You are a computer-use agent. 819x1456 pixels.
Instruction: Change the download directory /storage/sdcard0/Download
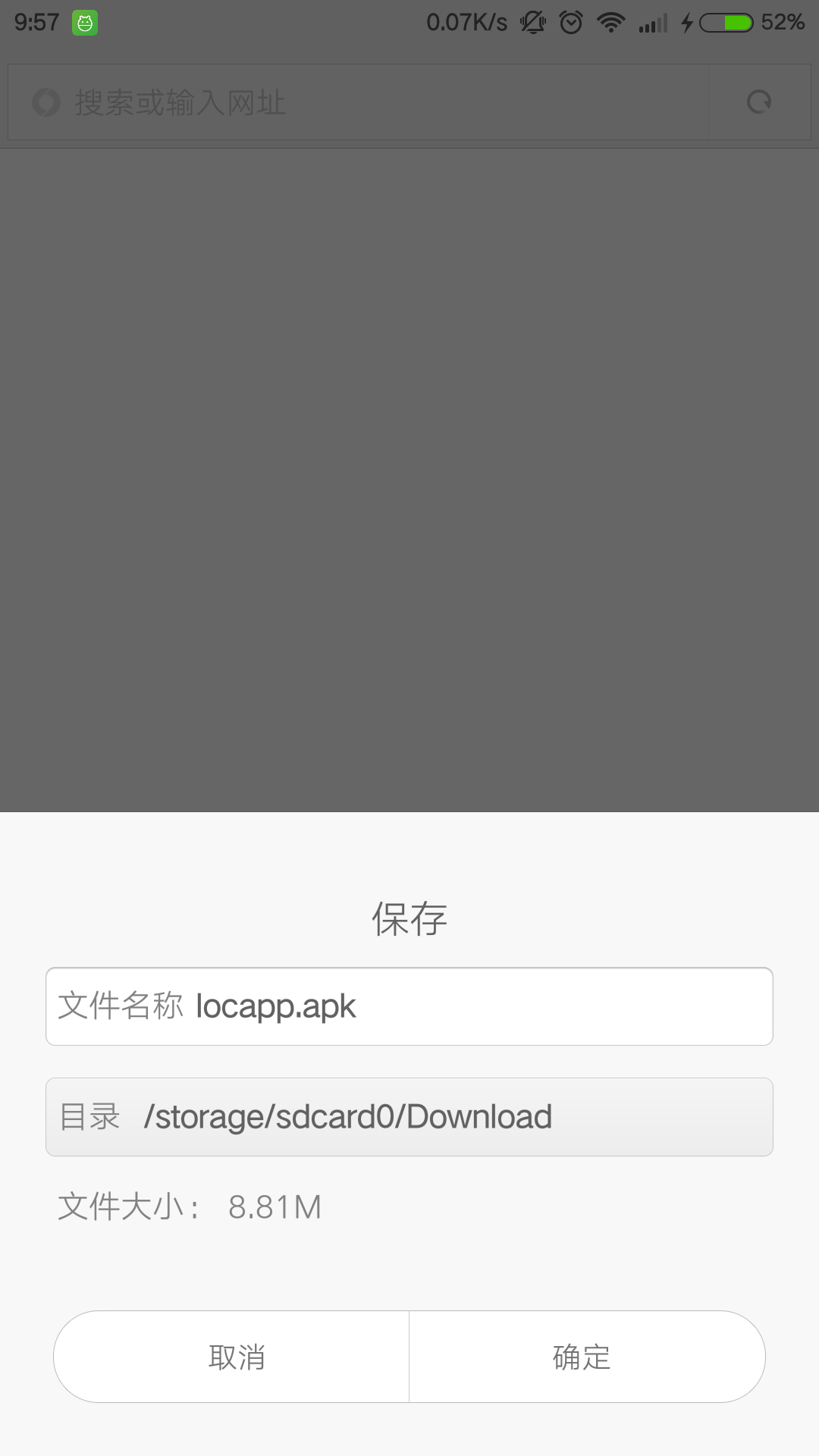pyautogui.click(x=409, y=1117)
